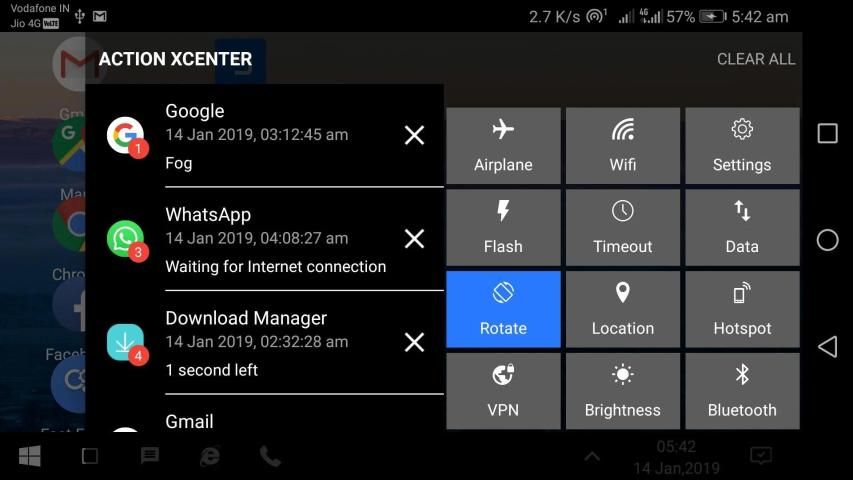853x480 pixels.
Task: Disable the Rotate tile
Action: coord(503,310)
